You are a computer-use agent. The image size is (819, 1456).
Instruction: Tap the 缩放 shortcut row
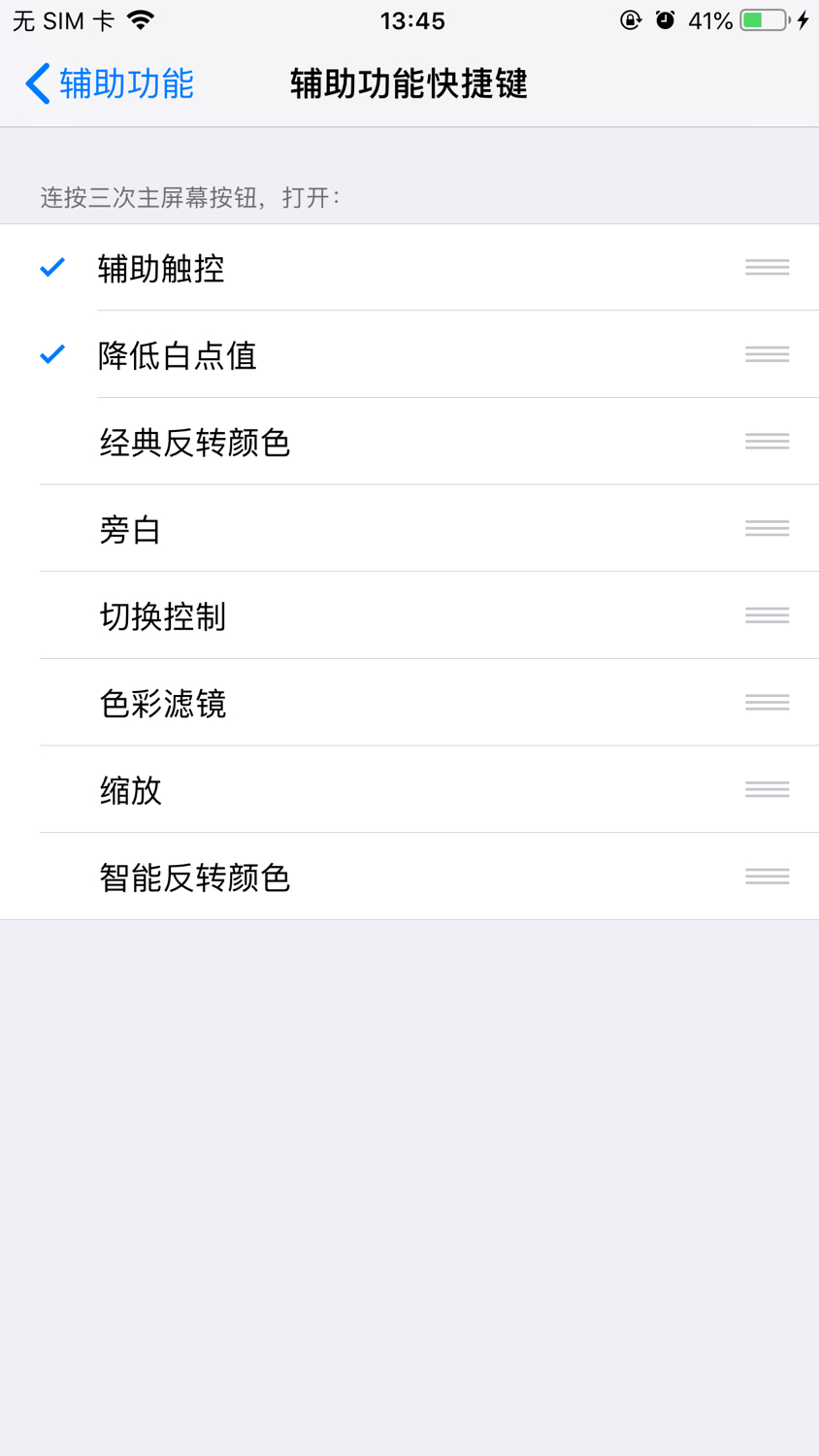click(291, 788)
